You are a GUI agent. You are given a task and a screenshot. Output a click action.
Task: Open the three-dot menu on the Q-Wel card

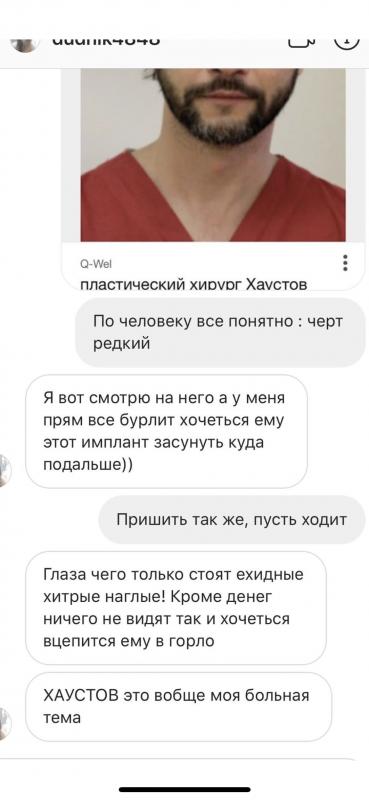346,263
